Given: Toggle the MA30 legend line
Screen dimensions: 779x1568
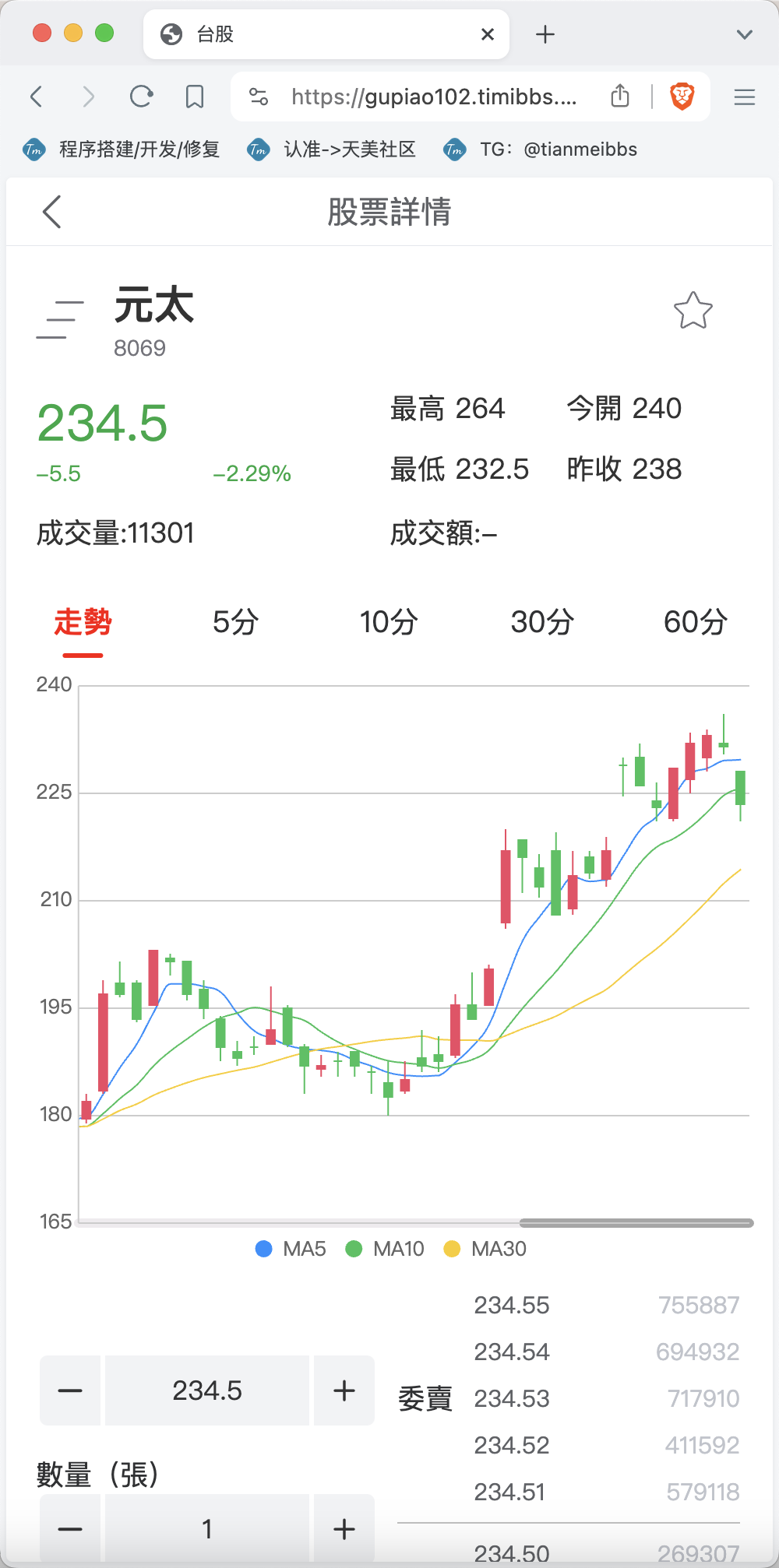Looking at the screenshot, I should pyautogui.click(x=485, y=1249).
